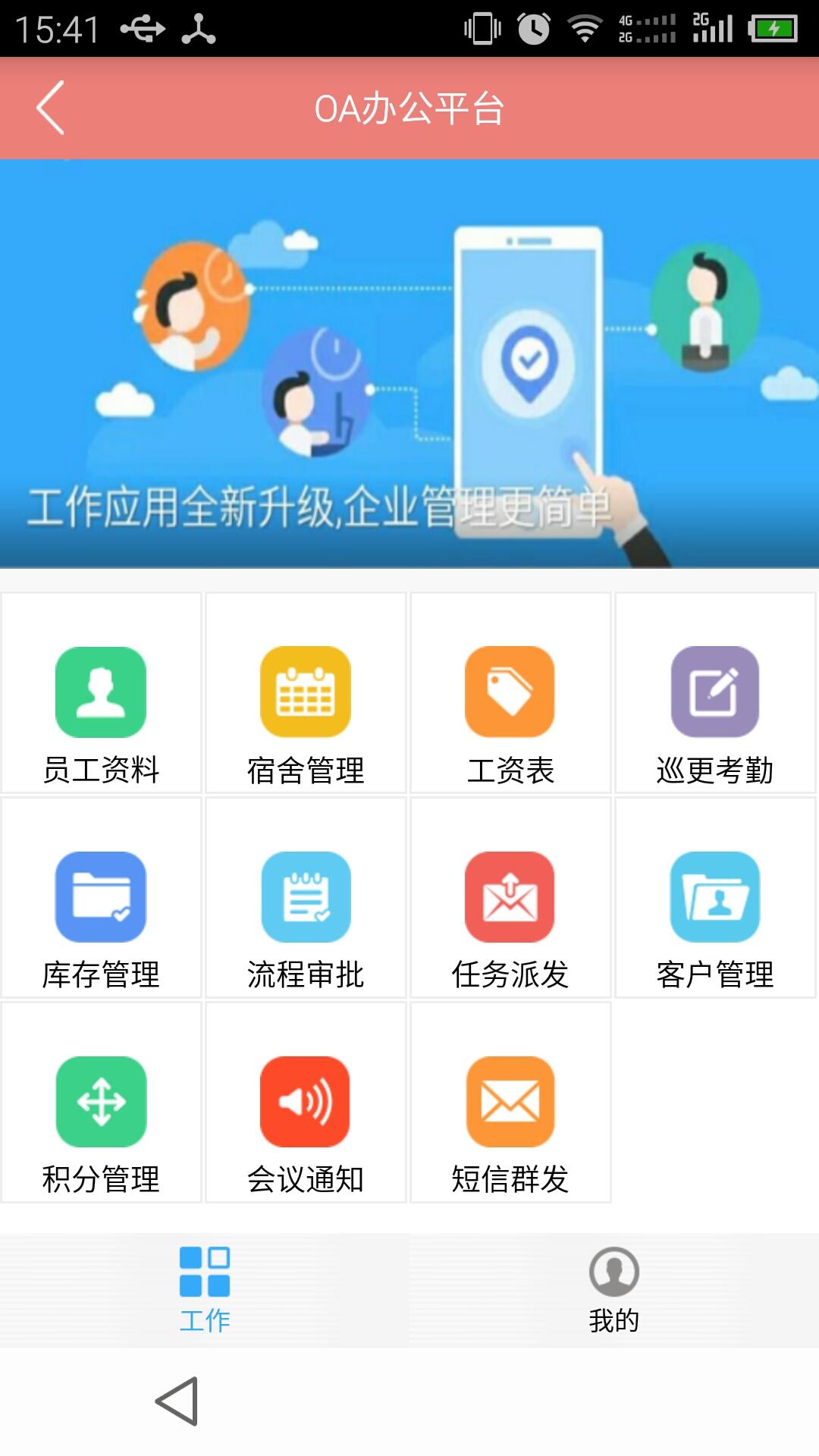Open 短信群发 bulk SMS
This screenshot has width=819, height=1456.
pyautogui.click(x=510, y=1103)
